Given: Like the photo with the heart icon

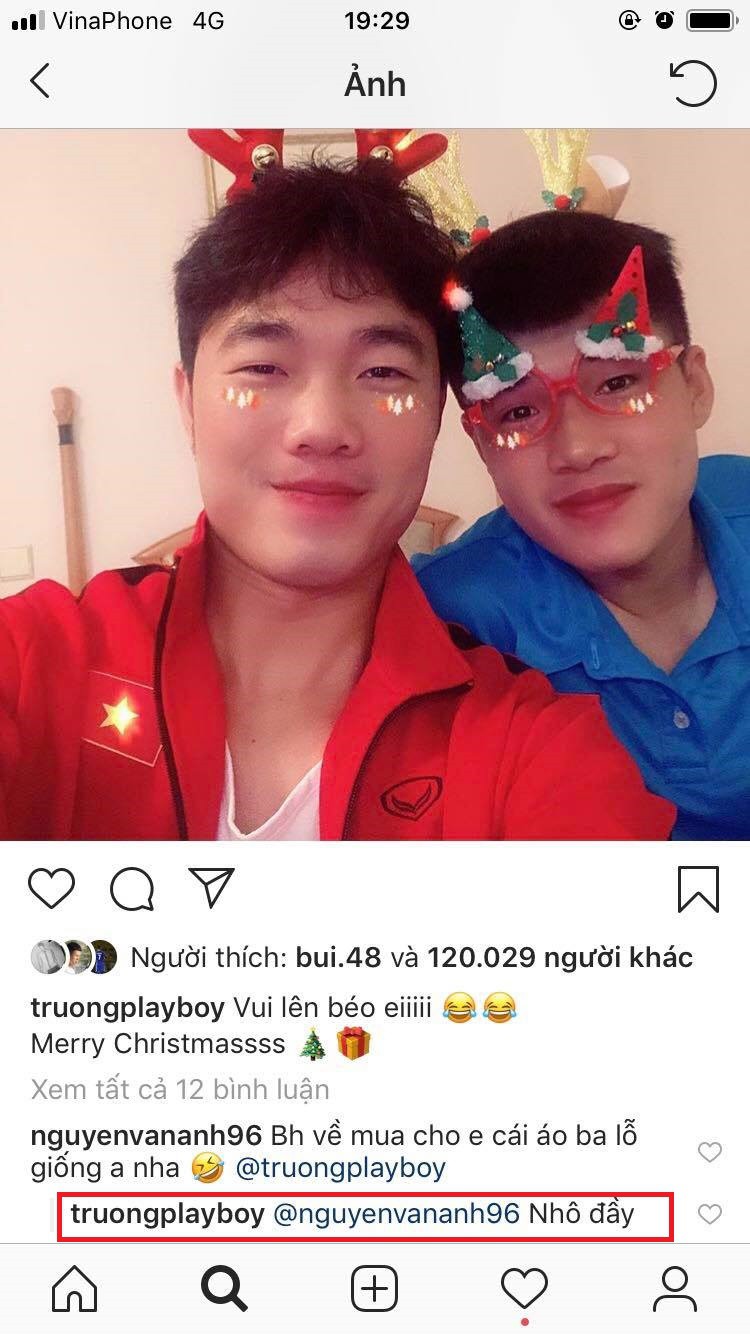Looking at the screenshot, I should click(52, 886).
